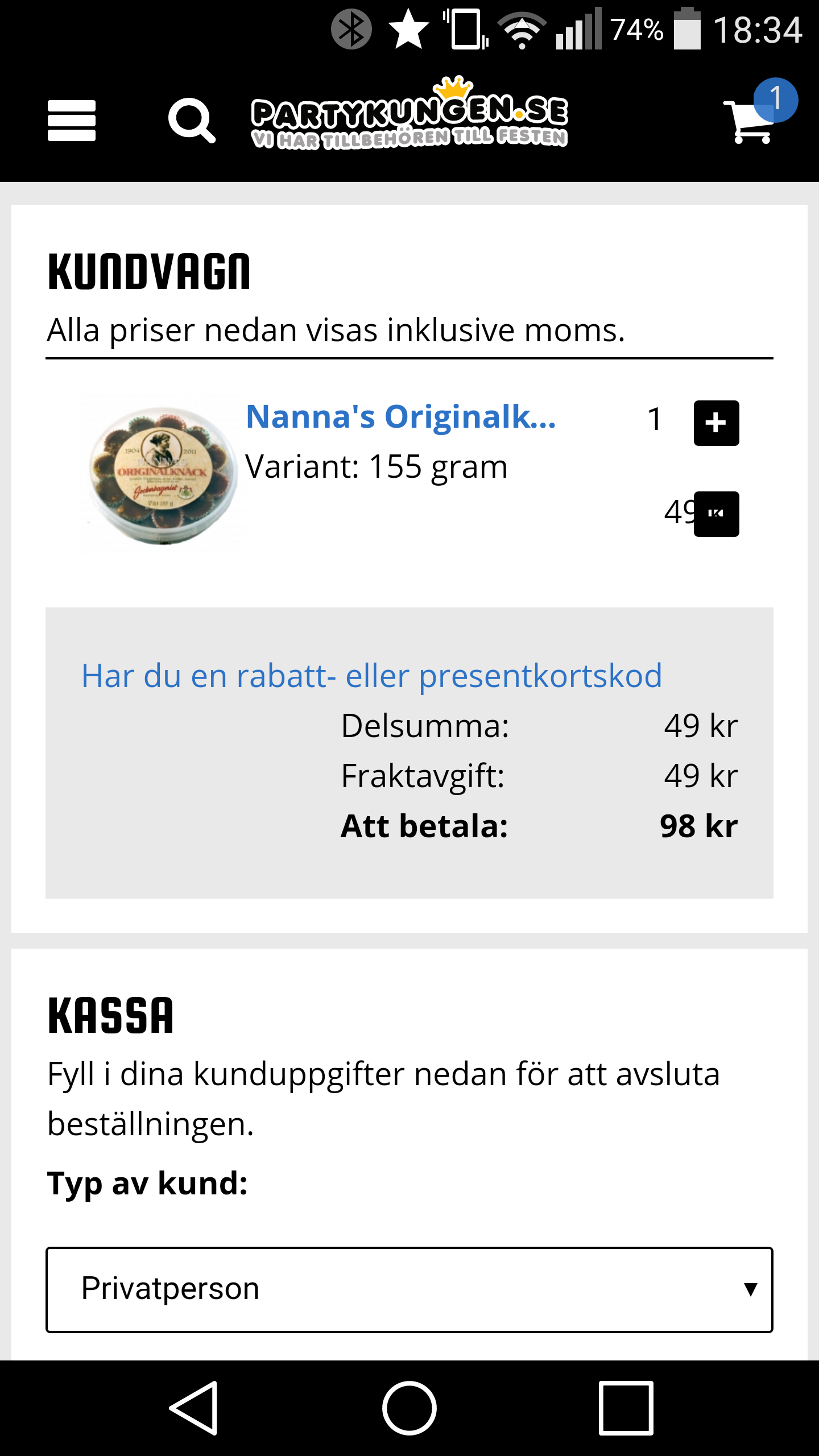View the Originalknäck product image
819x1456 pixels.
[x=163, y=475]
